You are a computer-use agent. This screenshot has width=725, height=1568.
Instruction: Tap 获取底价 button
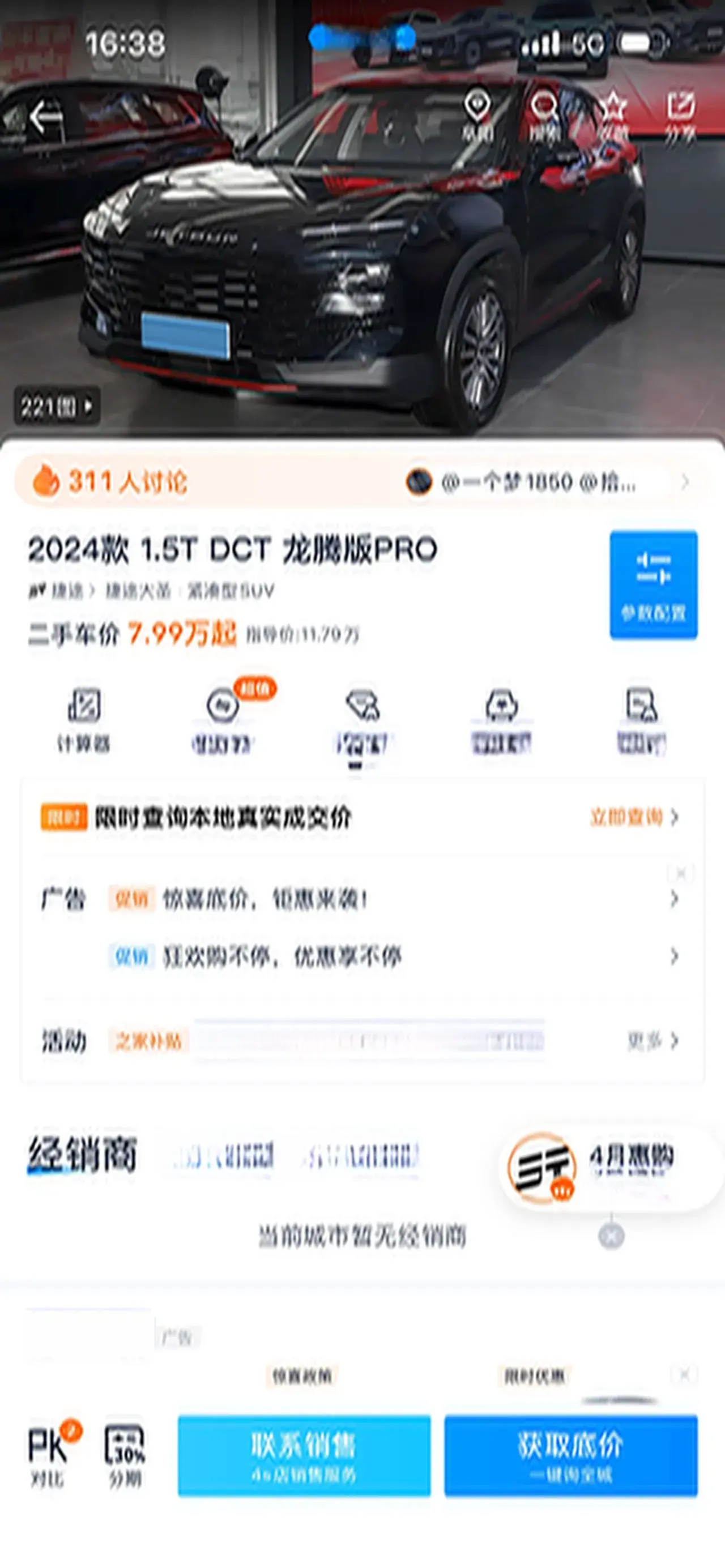tap(570, 1455)
